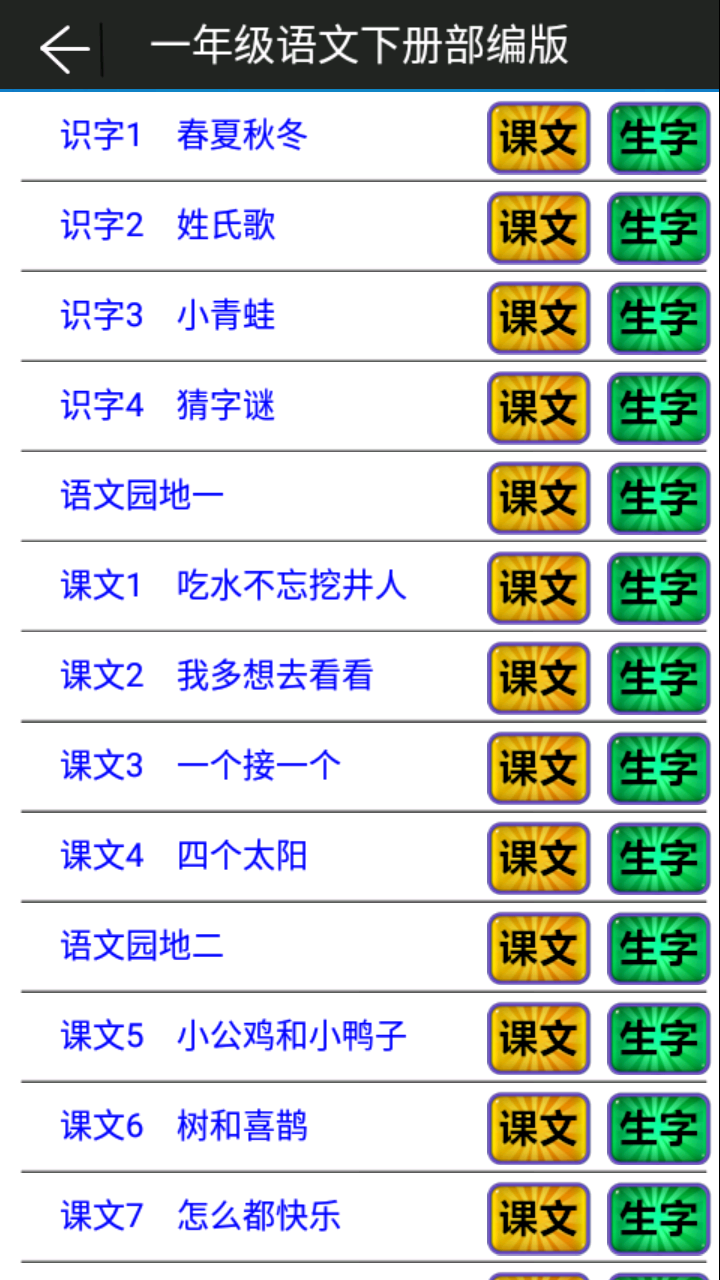Screen dimensions: 720x1280
Task: Open 课文 for 识字1 春夏秋冬
Action: tap(538, 138)
